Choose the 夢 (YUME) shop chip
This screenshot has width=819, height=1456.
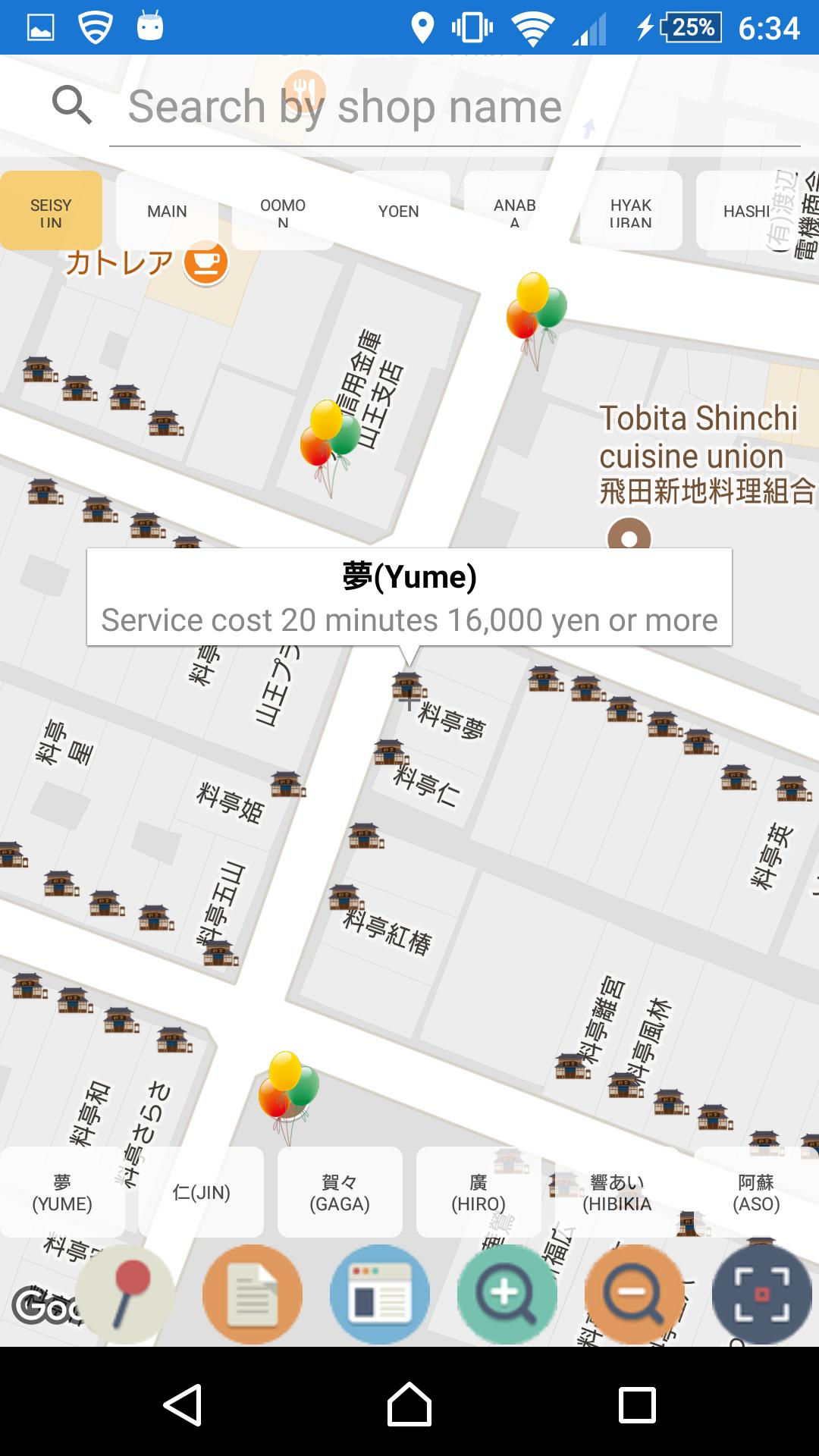(62, 1192)
